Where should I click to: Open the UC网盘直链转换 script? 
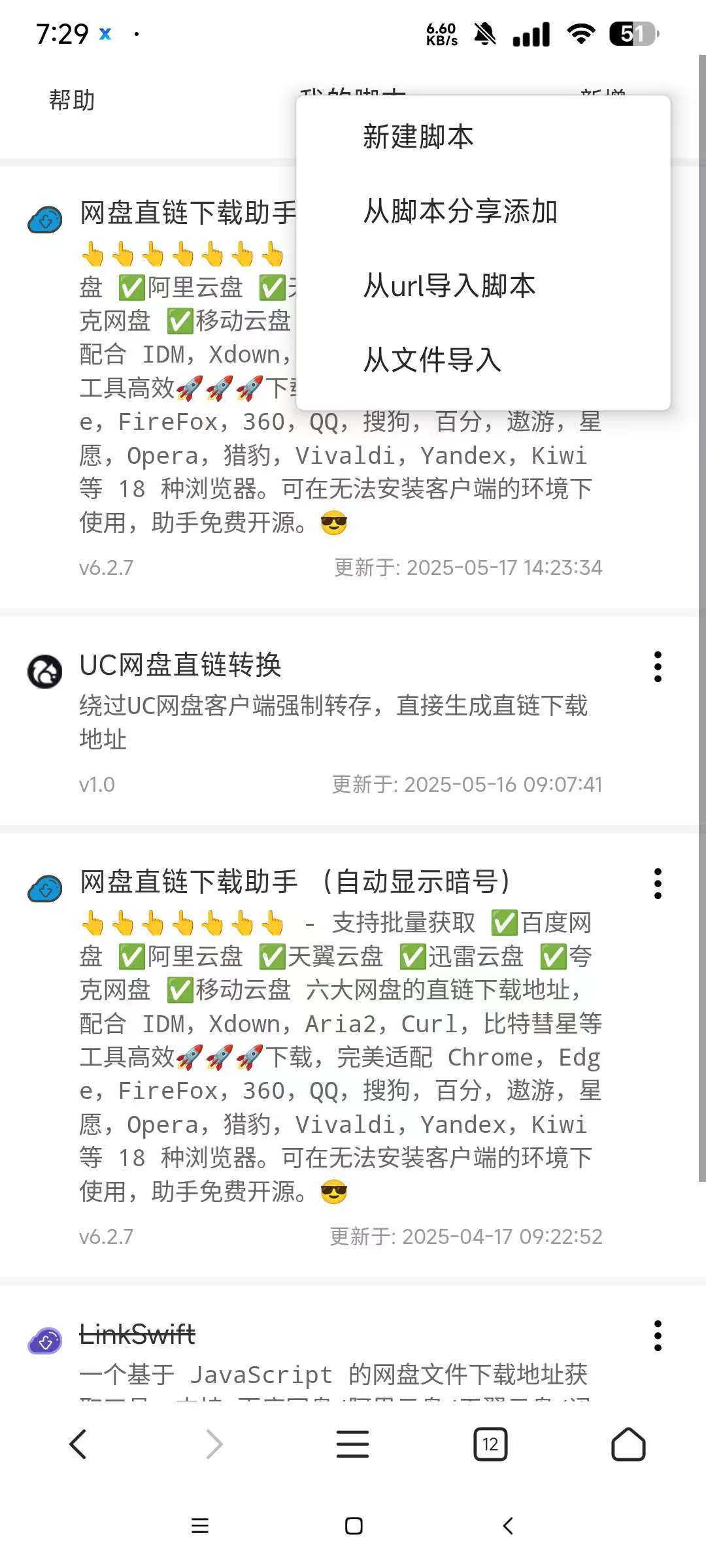(180, 666)
